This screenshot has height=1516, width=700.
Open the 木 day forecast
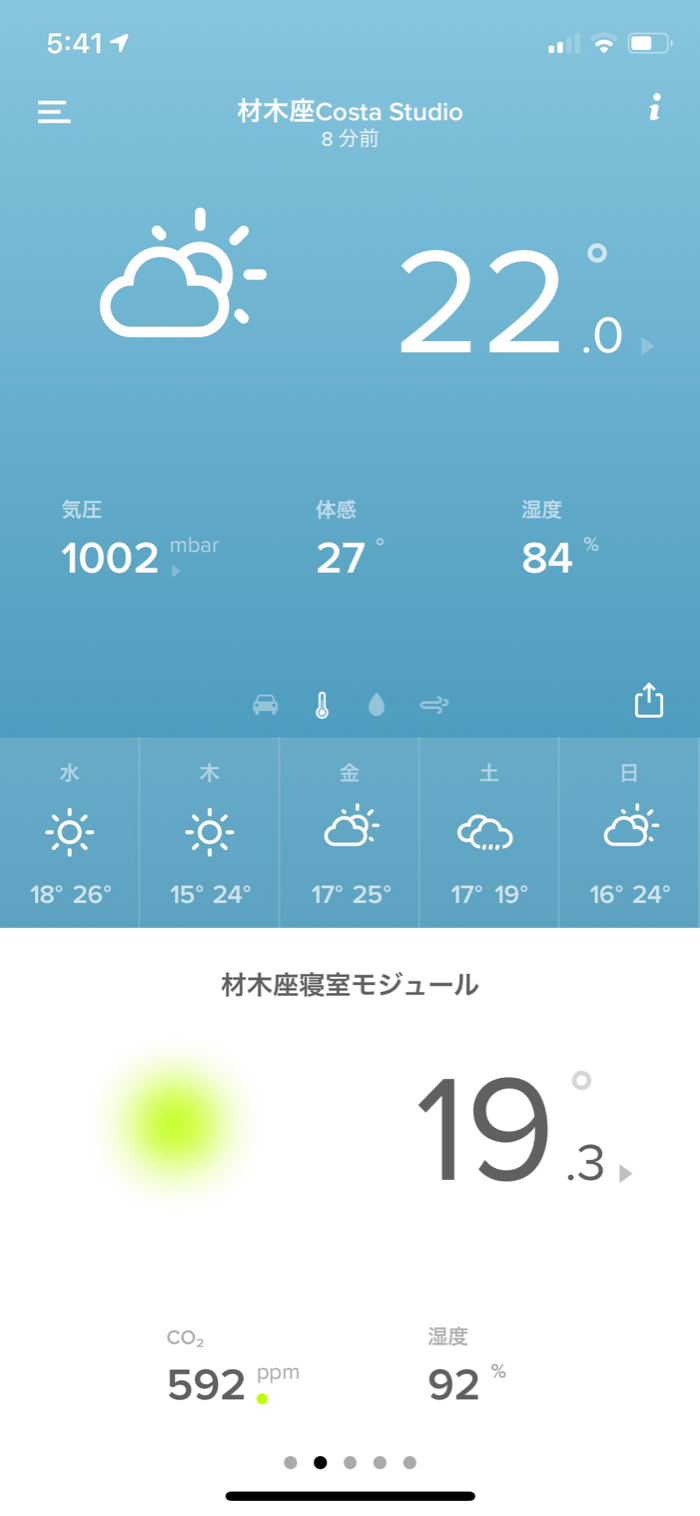pyautogui.click(x=210, y=832)
